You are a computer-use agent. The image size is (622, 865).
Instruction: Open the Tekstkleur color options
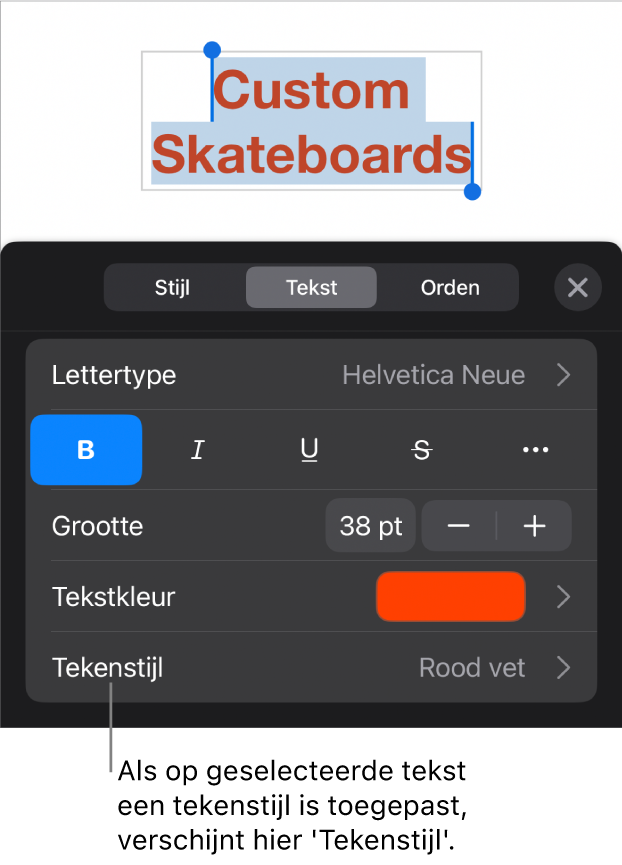[x=451, y=597]
